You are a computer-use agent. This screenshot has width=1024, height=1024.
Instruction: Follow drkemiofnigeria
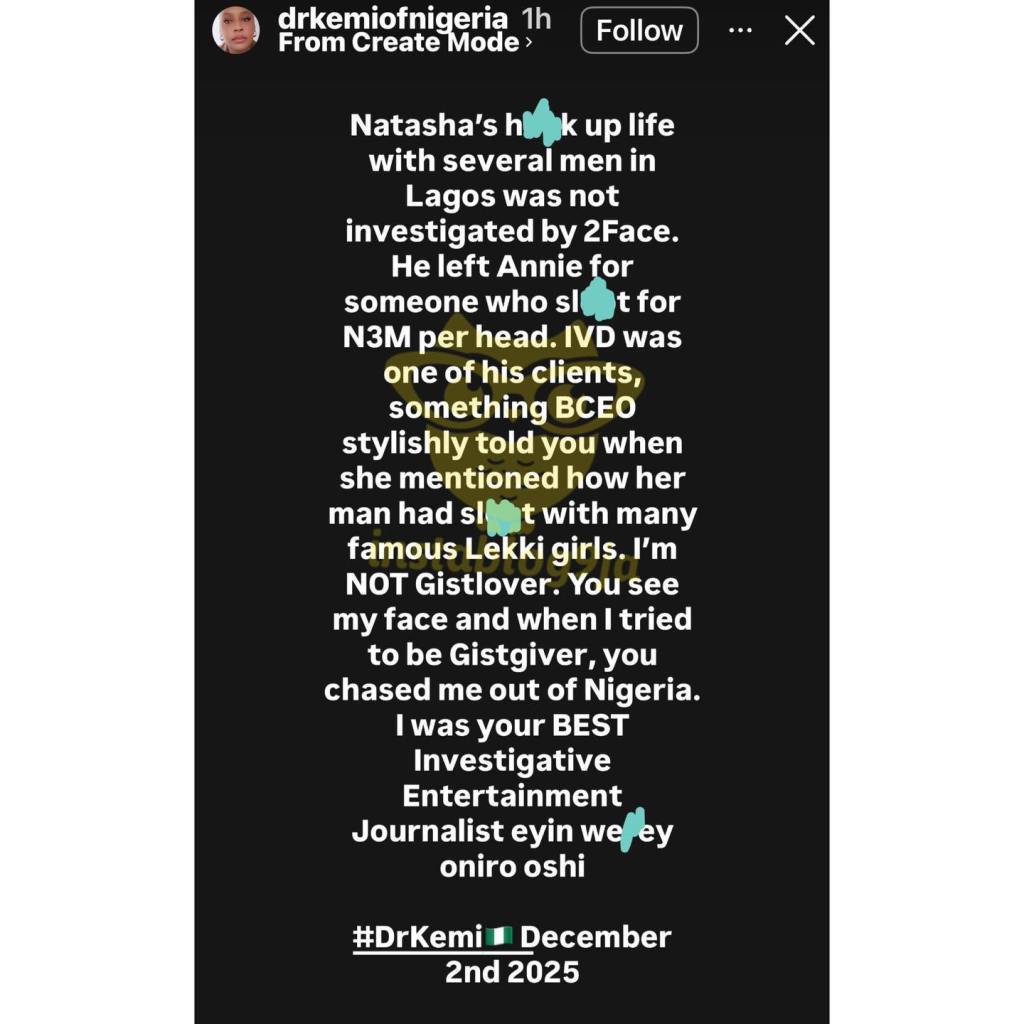(x=639, y=31)
